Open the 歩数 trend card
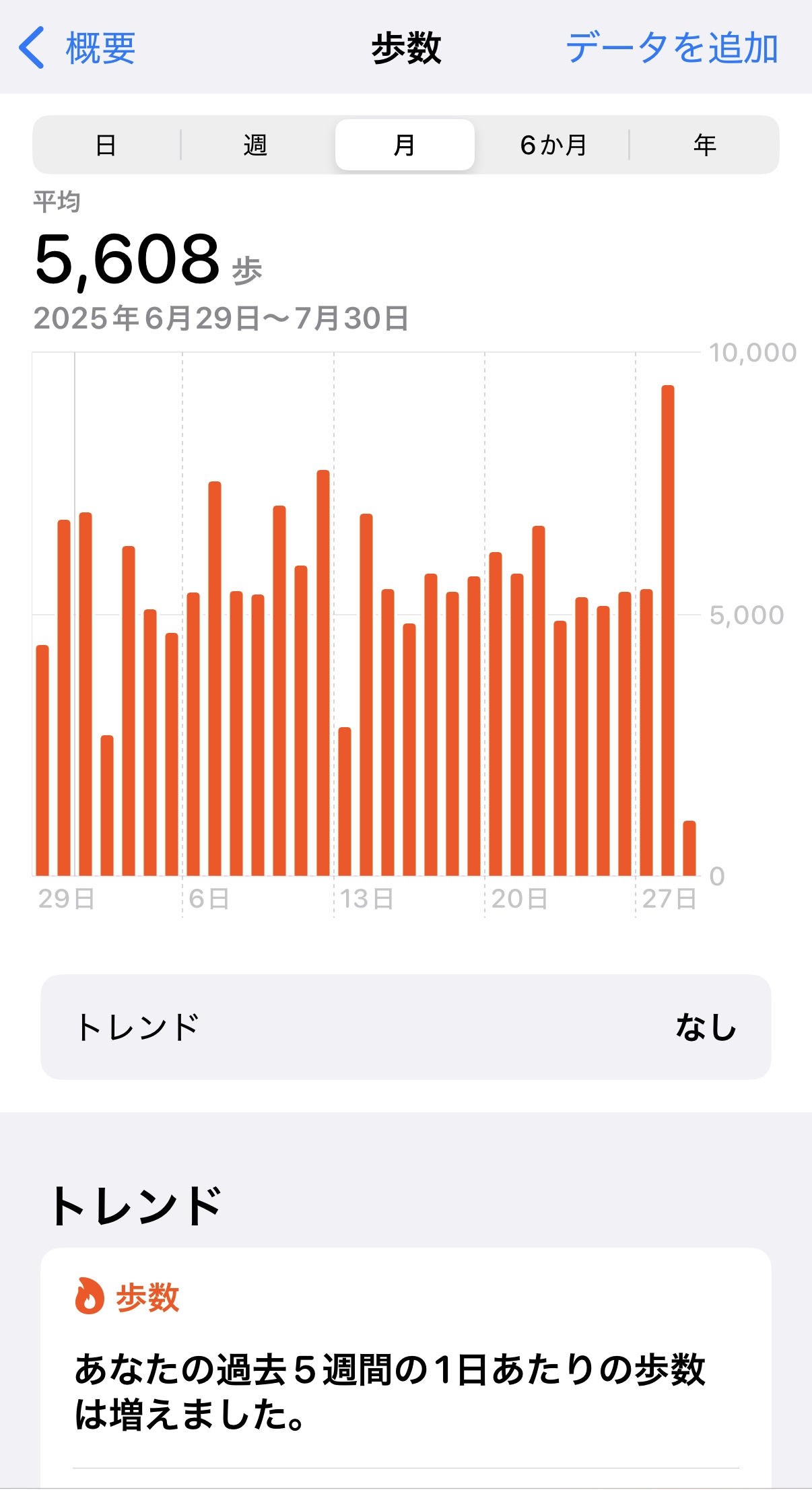Viewport: 812px width, 1490px height. (x=406, y=1368)
